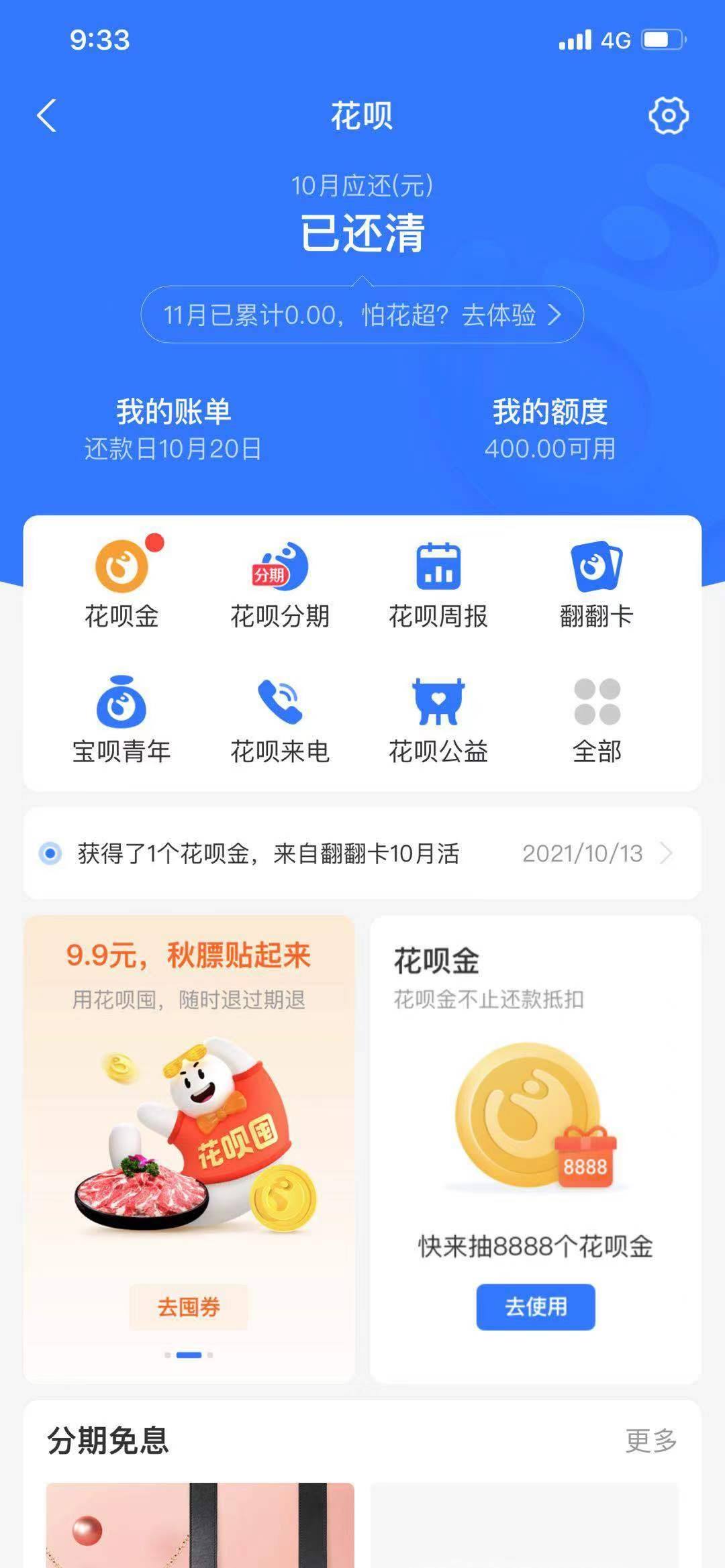Open the settings gear
Viewport: 725px width, 1568px height.
click(x=667, y=115)
